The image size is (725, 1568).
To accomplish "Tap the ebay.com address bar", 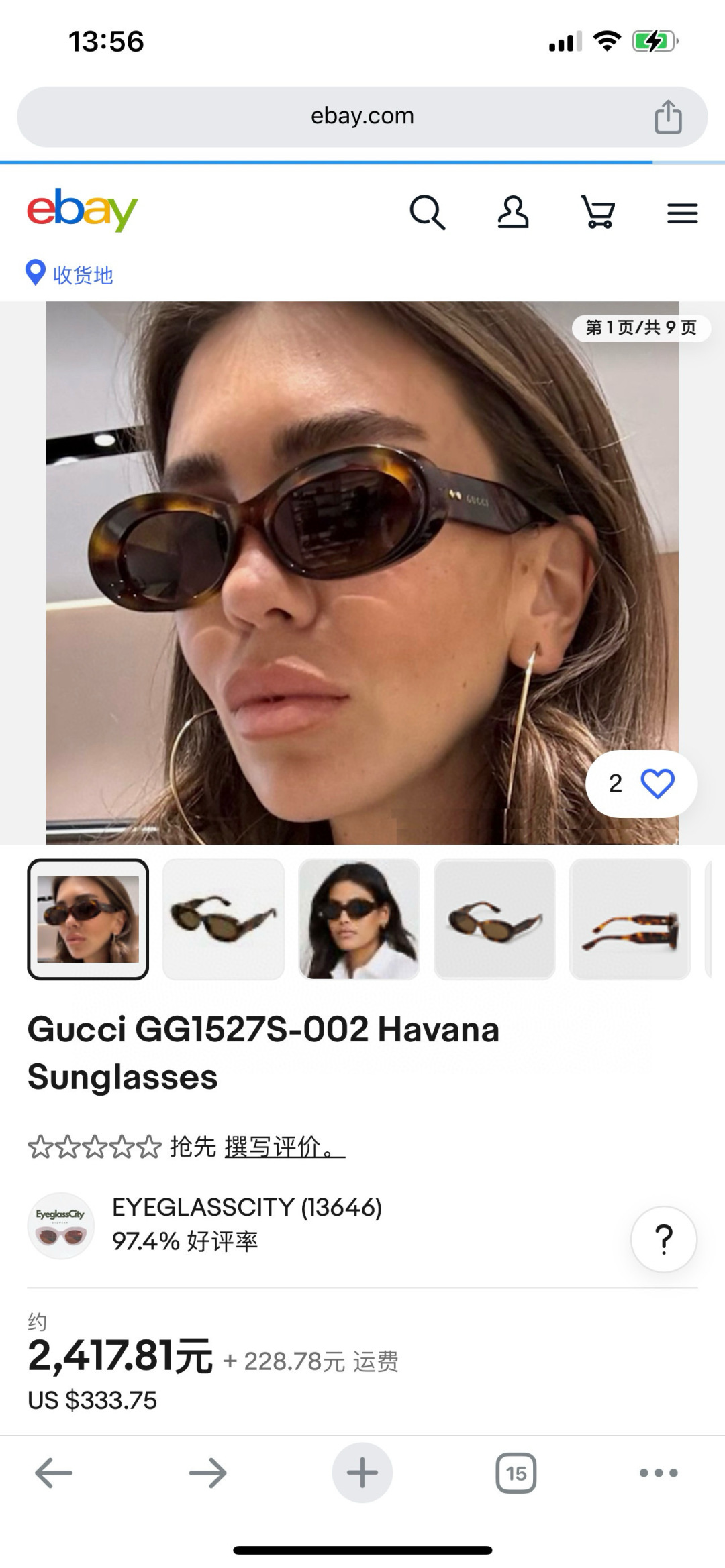I will click(x=362, y=116).
